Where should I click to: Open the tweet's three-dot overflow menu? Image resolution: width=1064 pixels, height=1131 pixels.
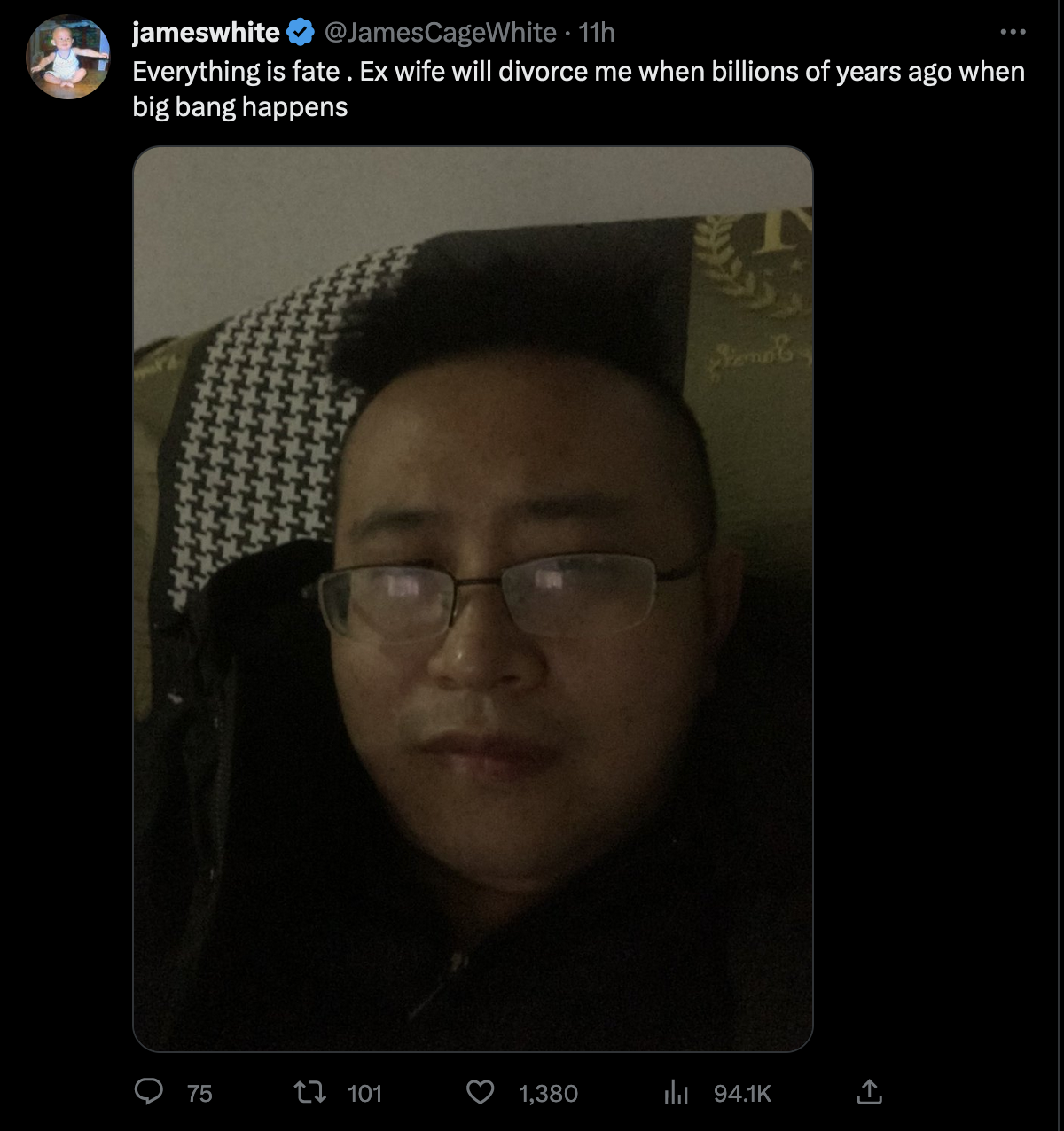[1013, 33]
